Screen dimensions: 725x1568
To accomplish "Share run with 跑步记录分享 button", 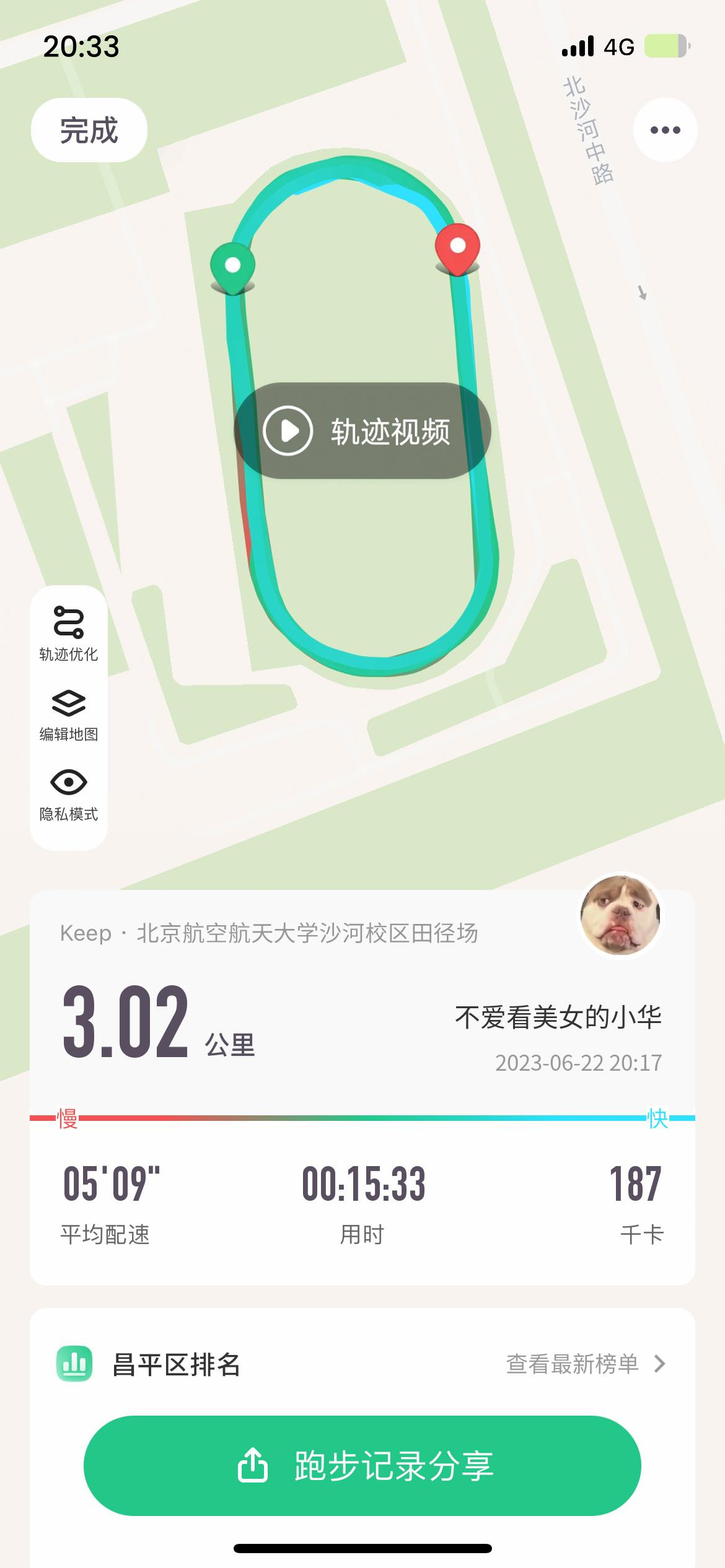I will (x=362, y=1465).
